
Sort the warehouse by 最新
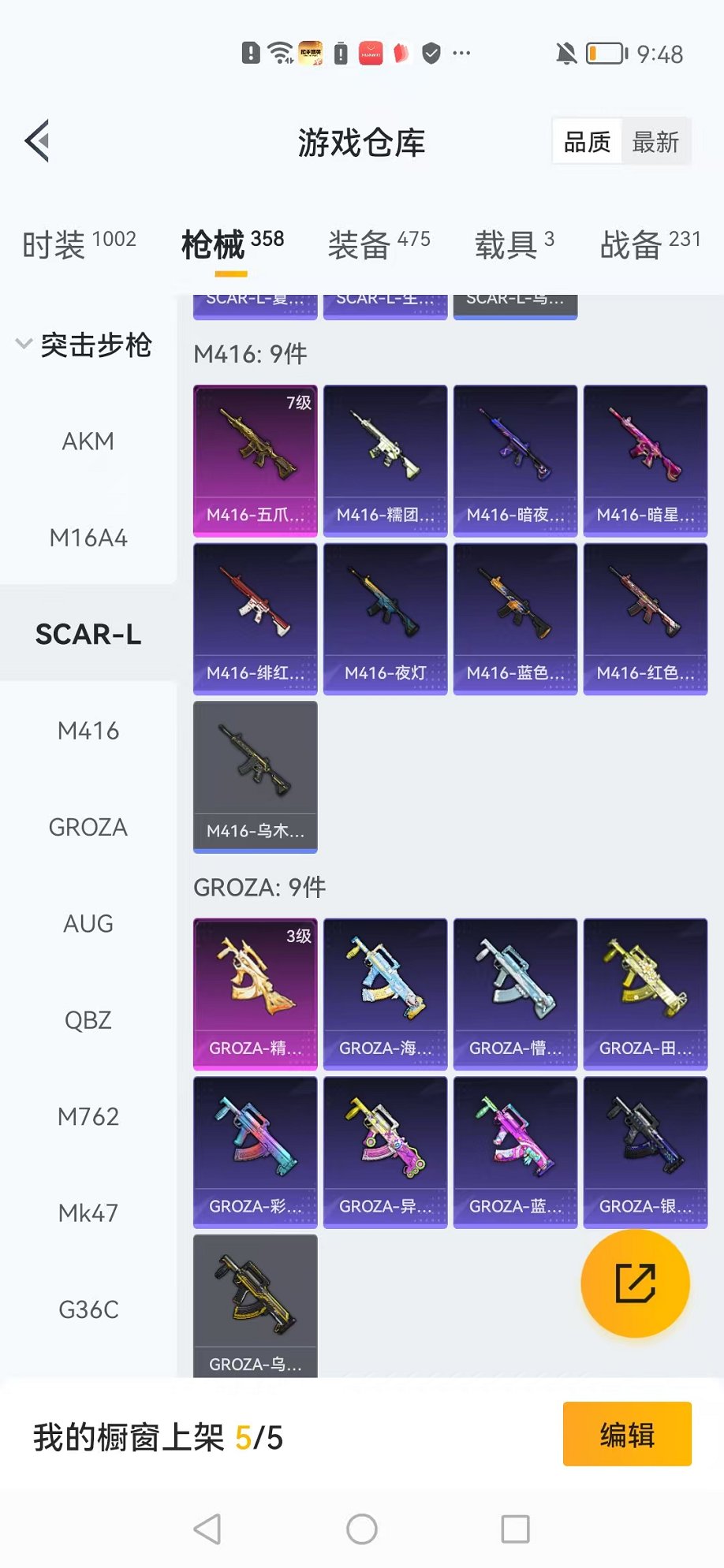[655, 142]
